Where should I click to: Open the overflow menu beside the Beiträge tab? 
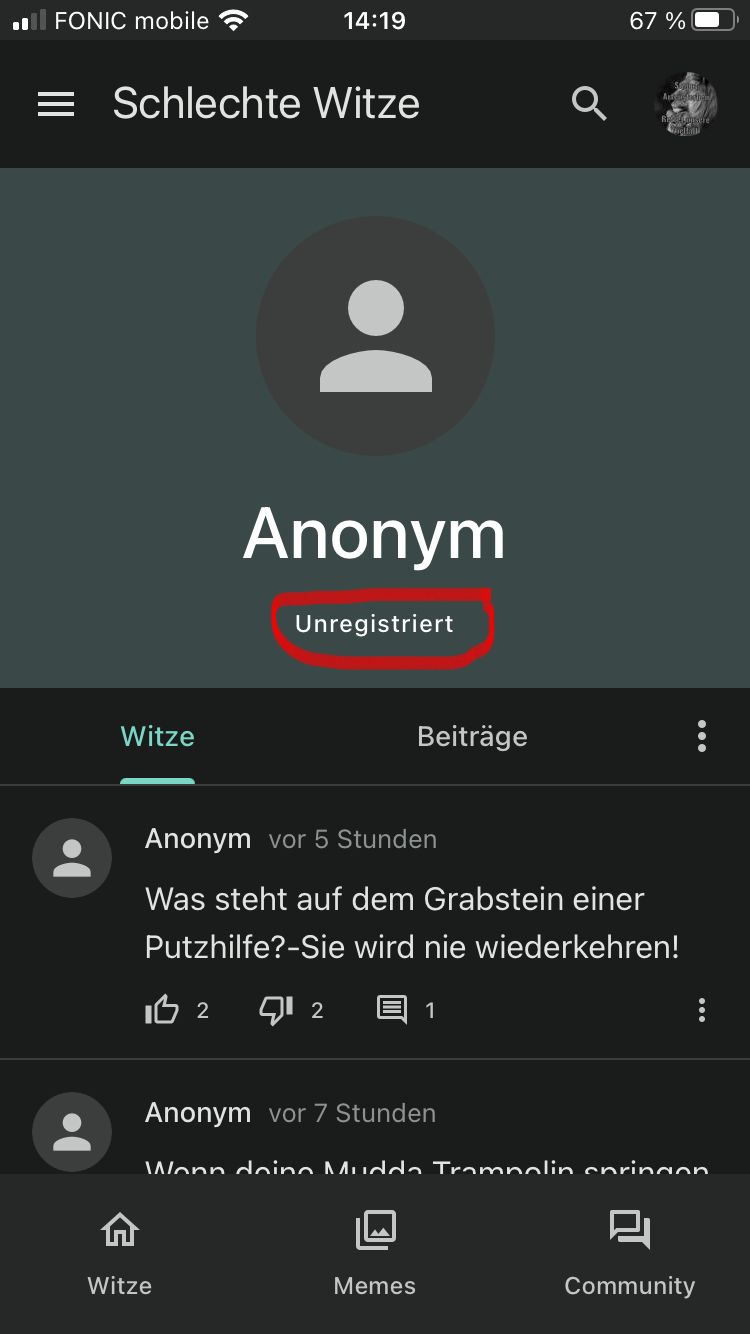coord(702,737)
